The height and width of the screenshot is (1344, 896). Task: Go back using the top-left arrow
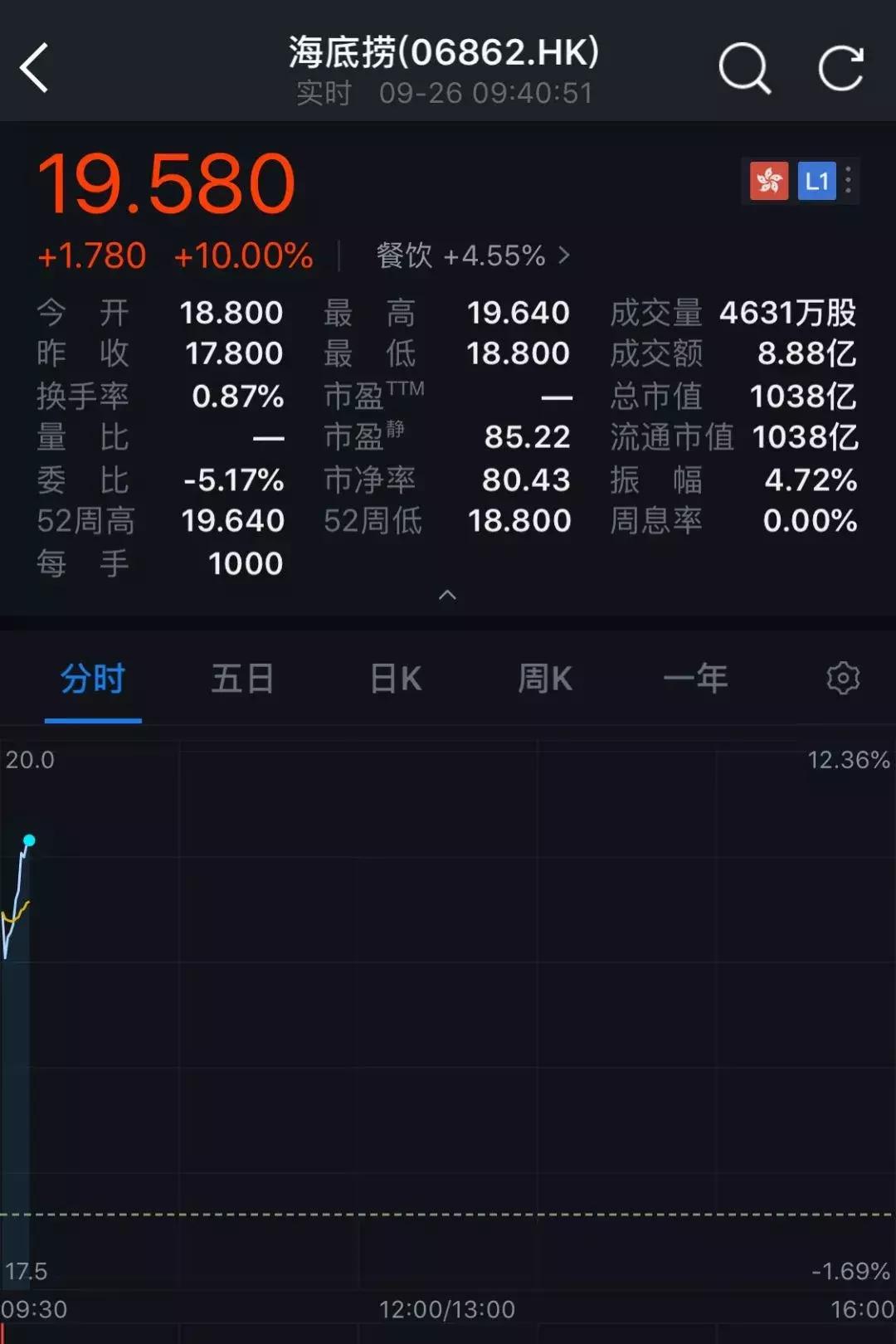(35, 68)
